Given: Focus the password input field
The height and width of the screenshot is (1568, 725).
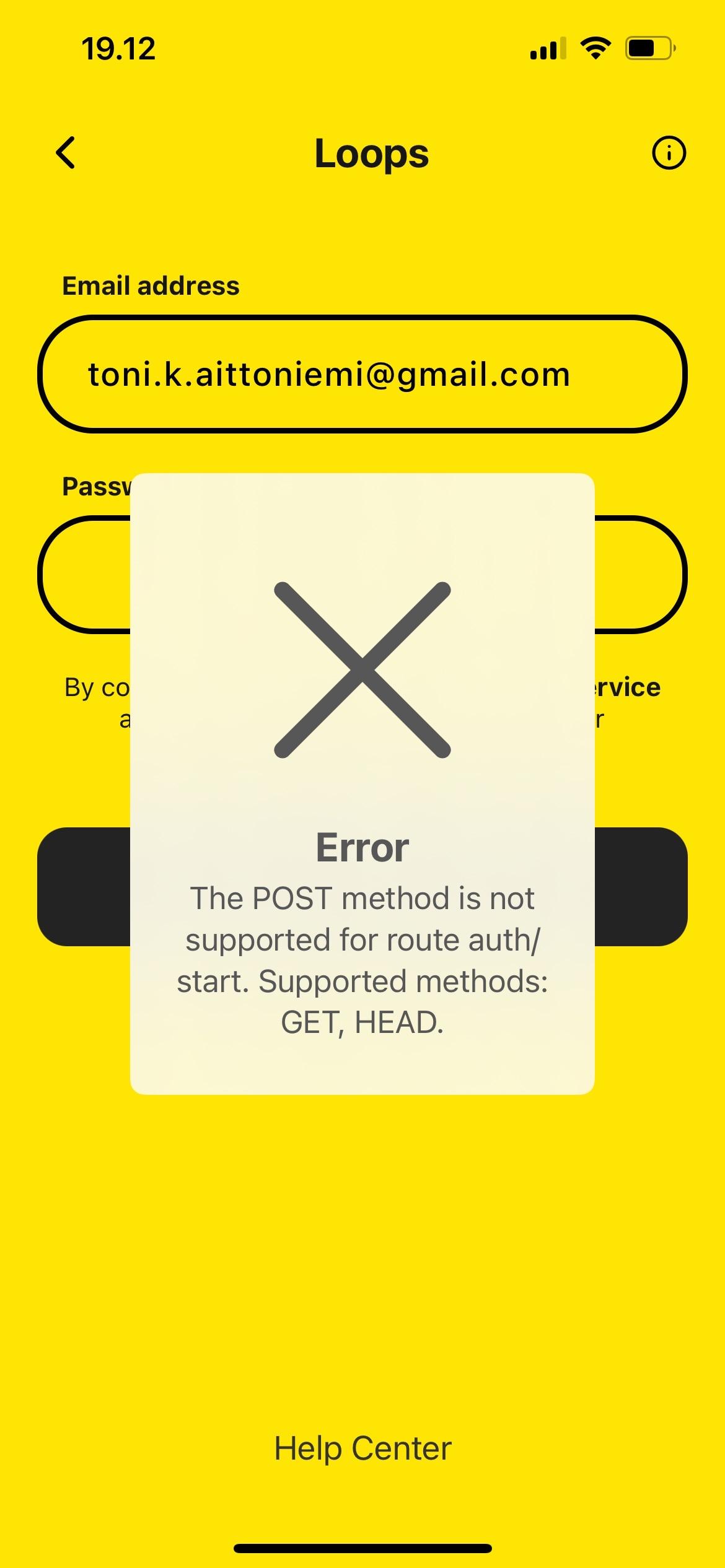Looking at the screenshot, I should pyautogui.click(x=638, y=574).
